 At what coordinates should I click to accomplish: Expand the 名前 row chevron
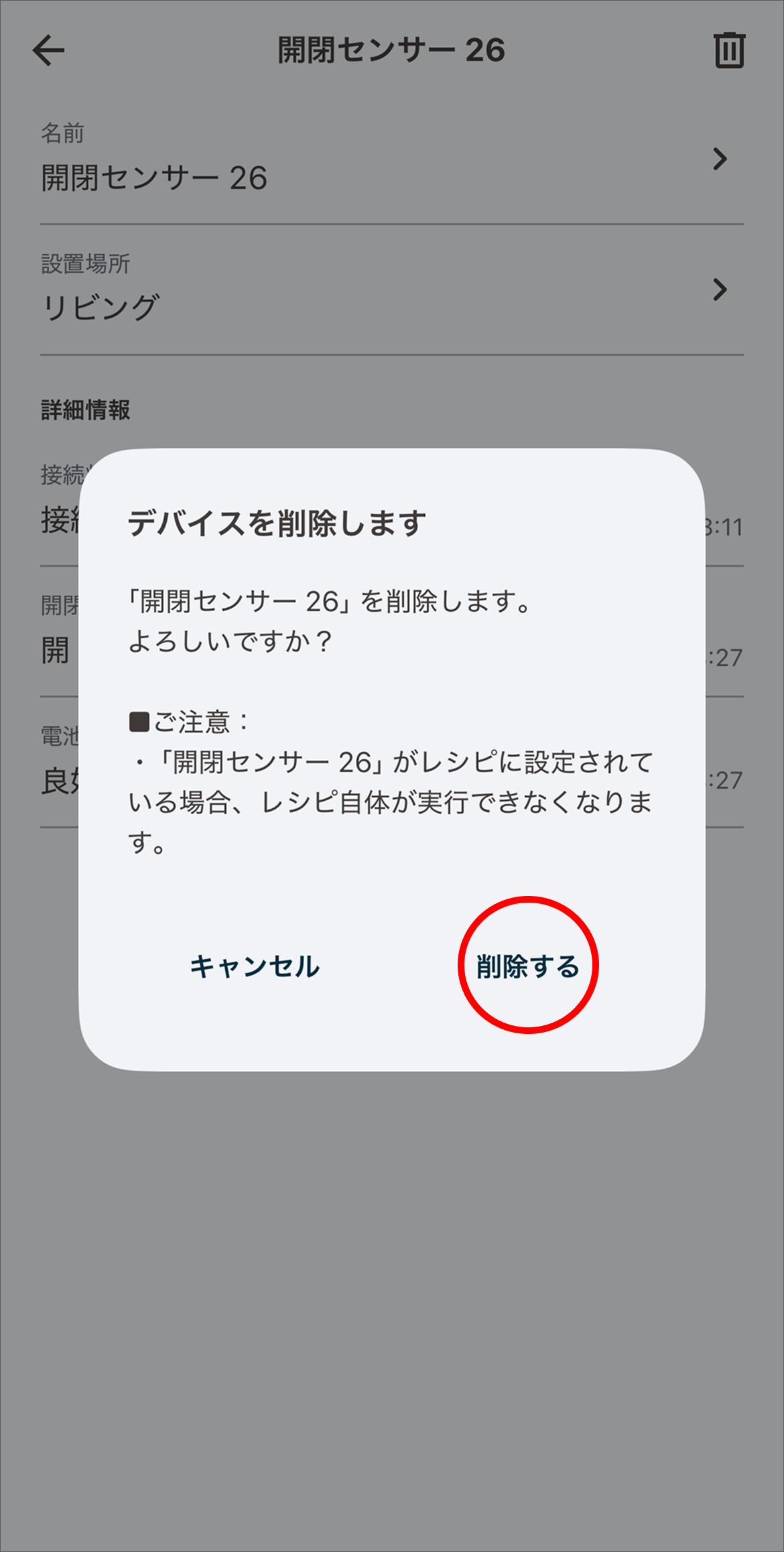click(x=720, y=159)
